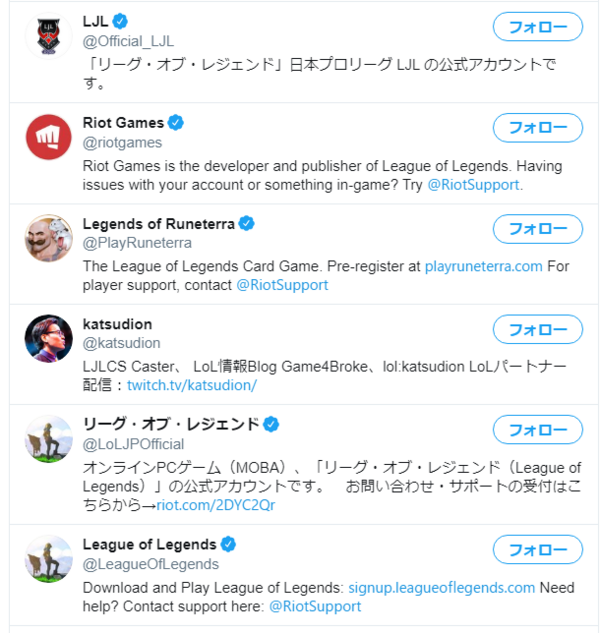This screenshot has height=633, width=600.
Task: Follow the @LeagueOfLegends account
Action: [x=537, y=550]
